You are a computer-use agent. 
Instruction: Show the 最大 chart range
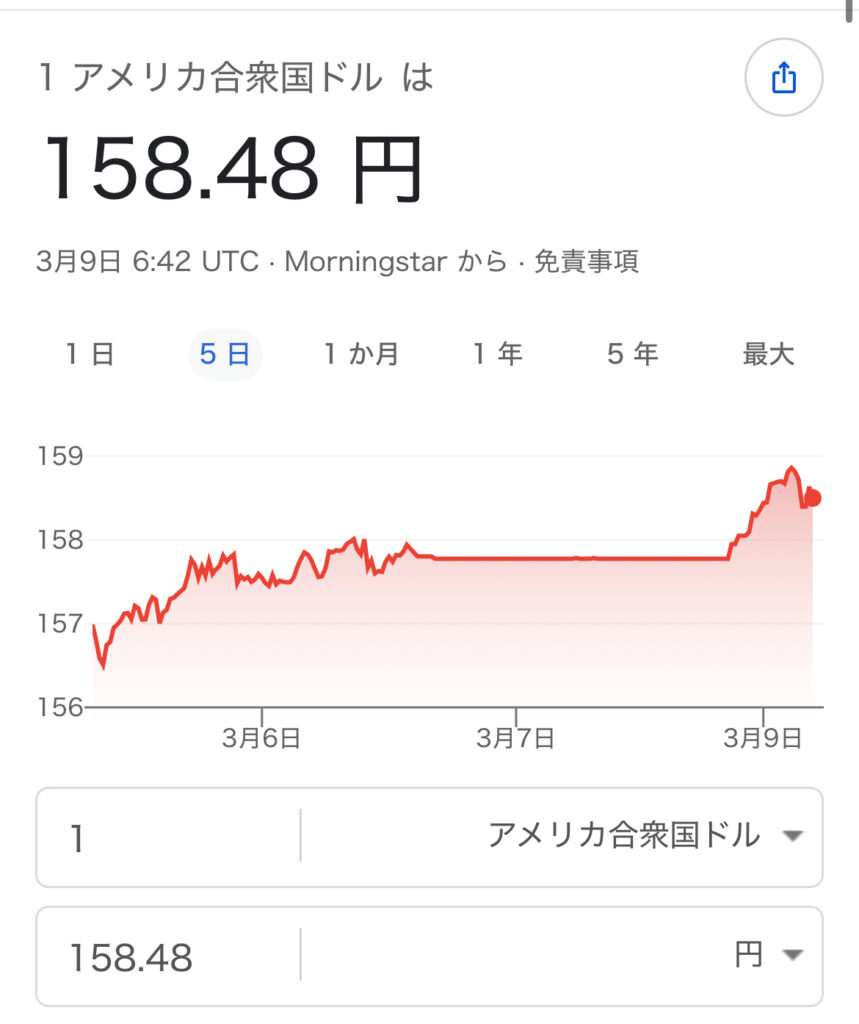(x=768, y=354)
